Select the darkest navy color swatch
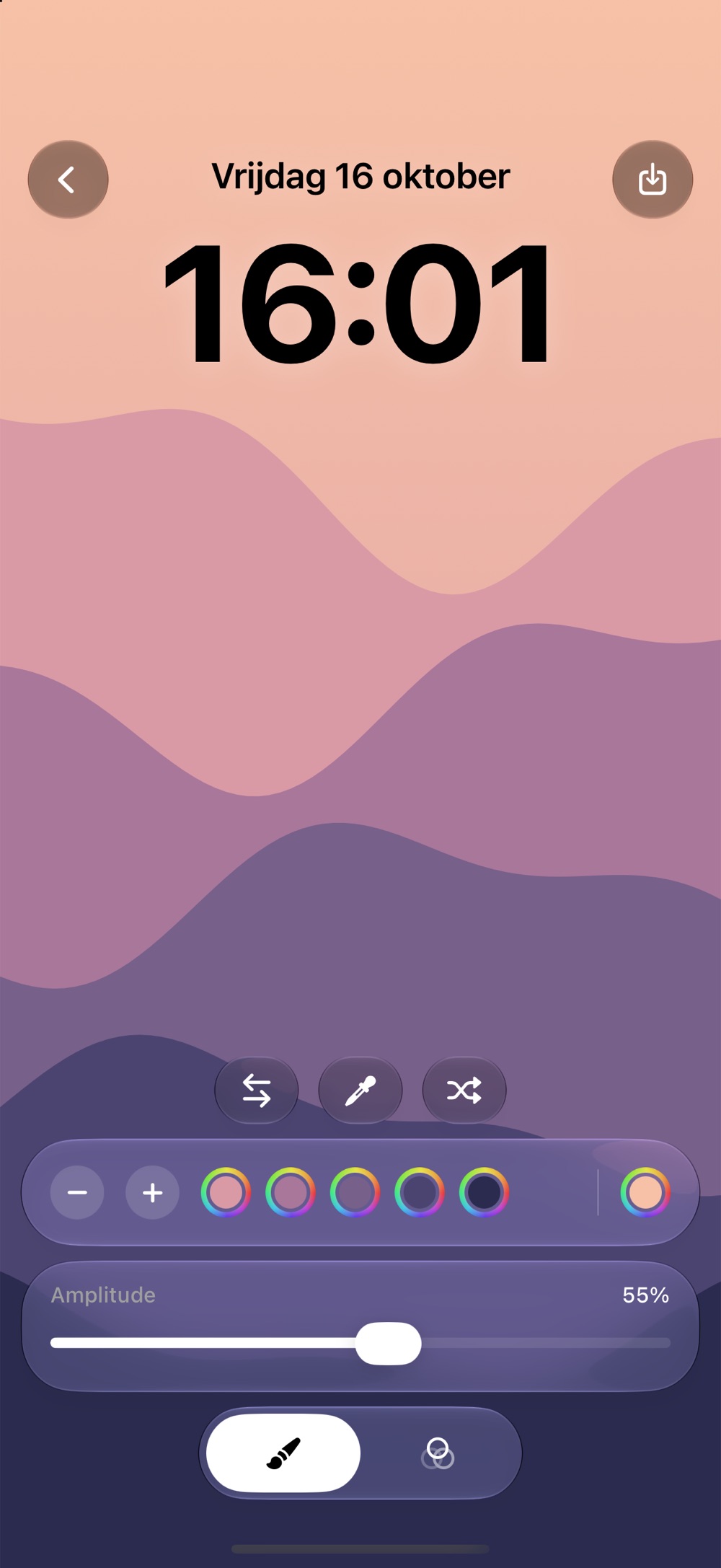This screenshot has width=721, height=1568. click(x=485, y=1192)
